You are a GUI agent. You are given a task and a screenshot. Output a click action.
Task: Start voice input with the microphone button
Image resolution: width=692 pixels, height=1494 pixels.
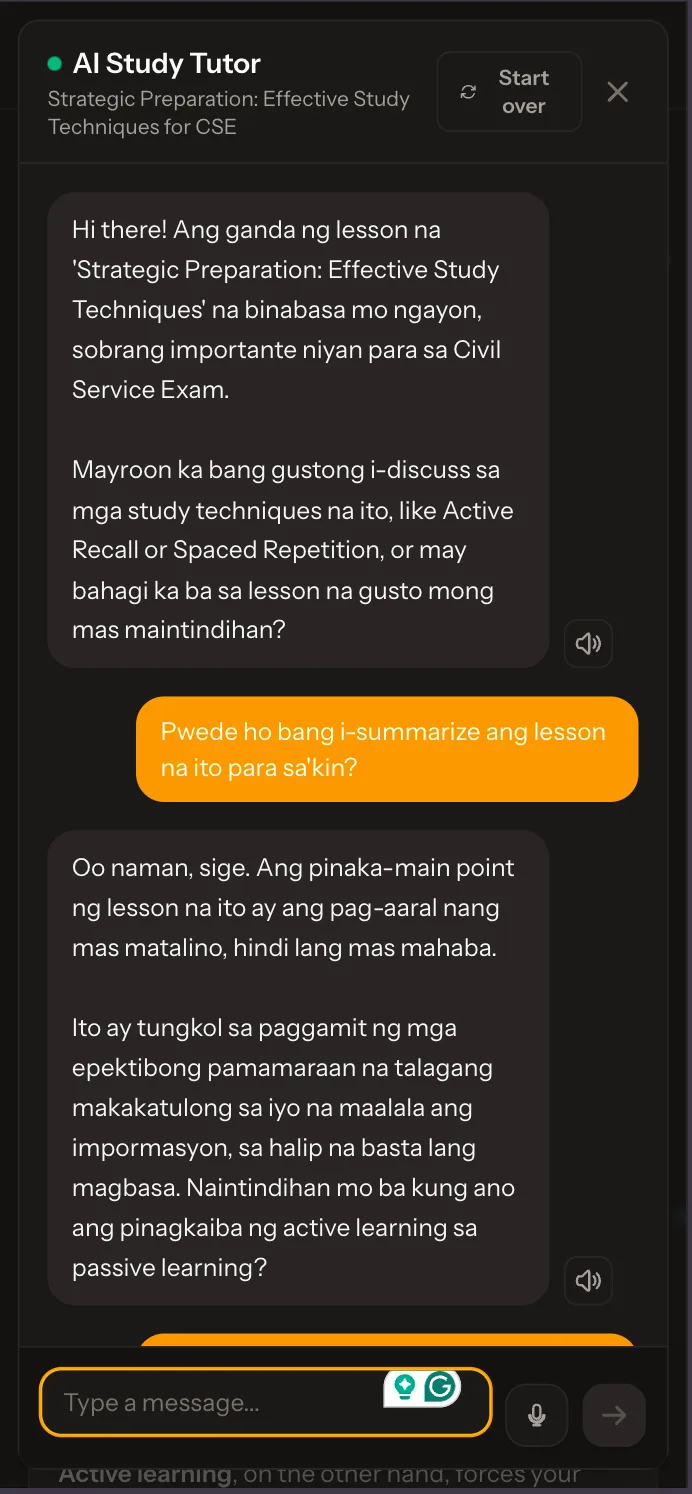click(x=537, y=1415)
